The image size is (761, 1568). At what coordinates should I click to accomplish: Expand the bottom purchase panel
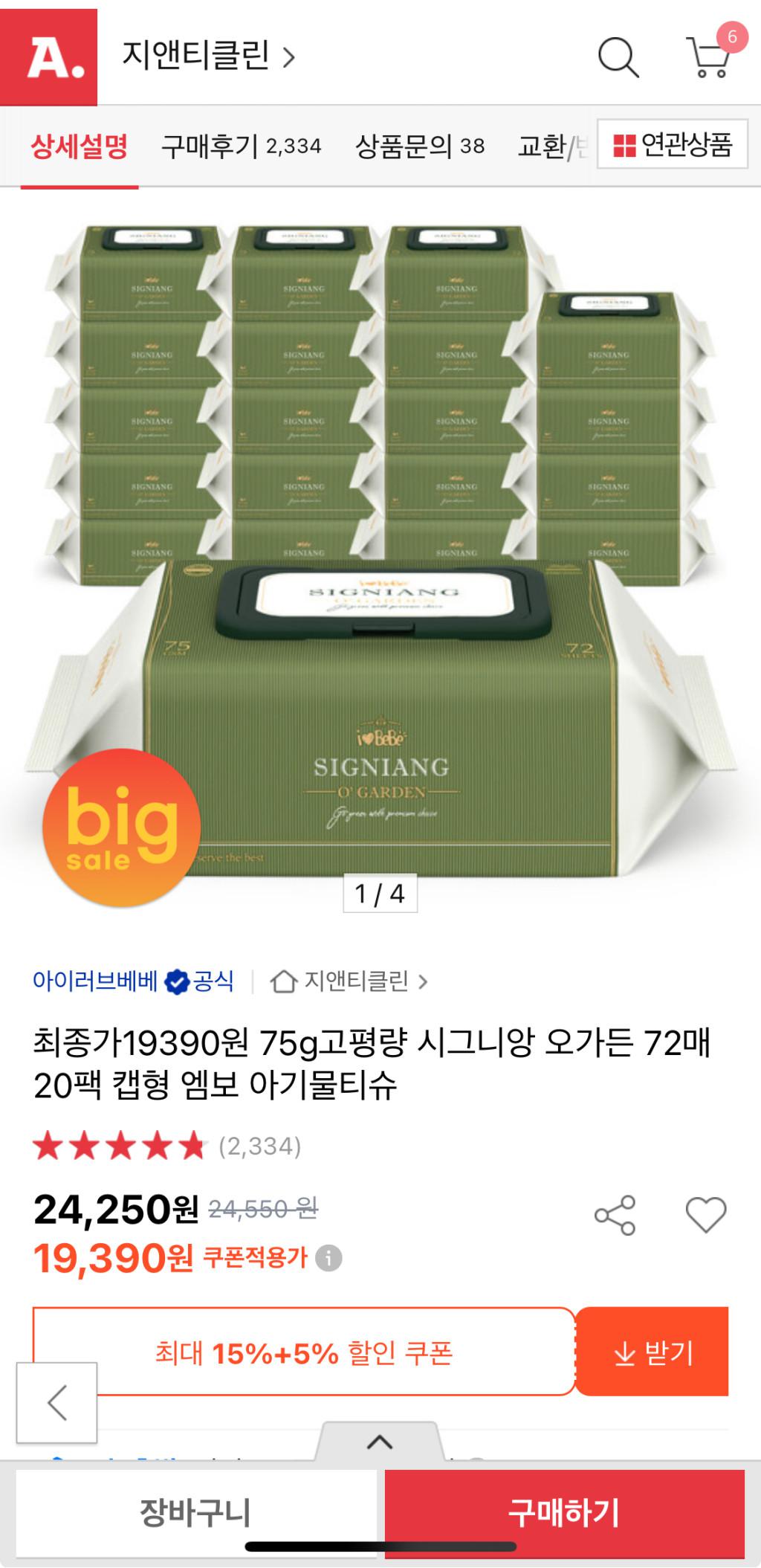click(380, 1442)
